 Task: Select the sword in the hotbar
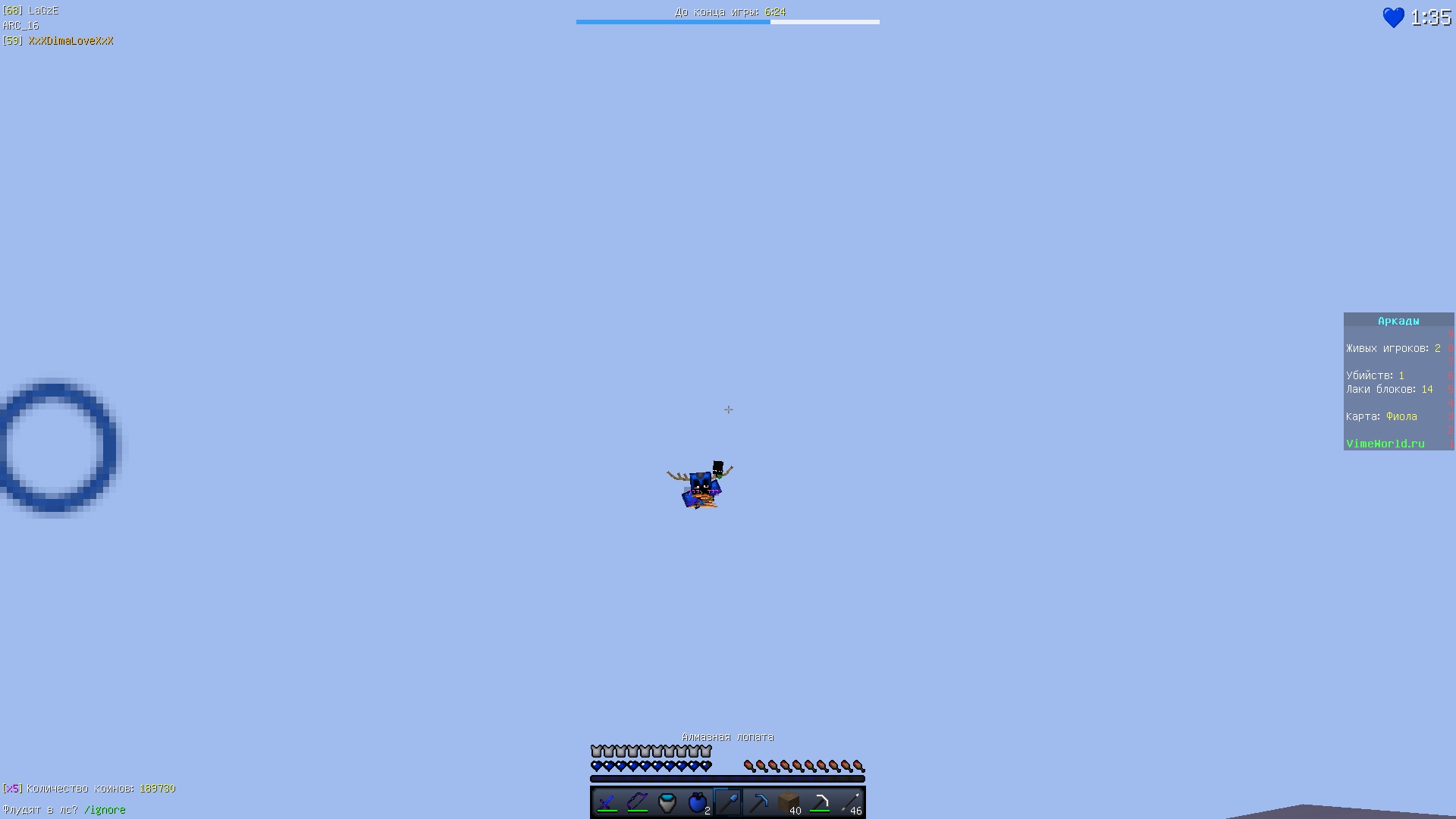pos(607,802)
